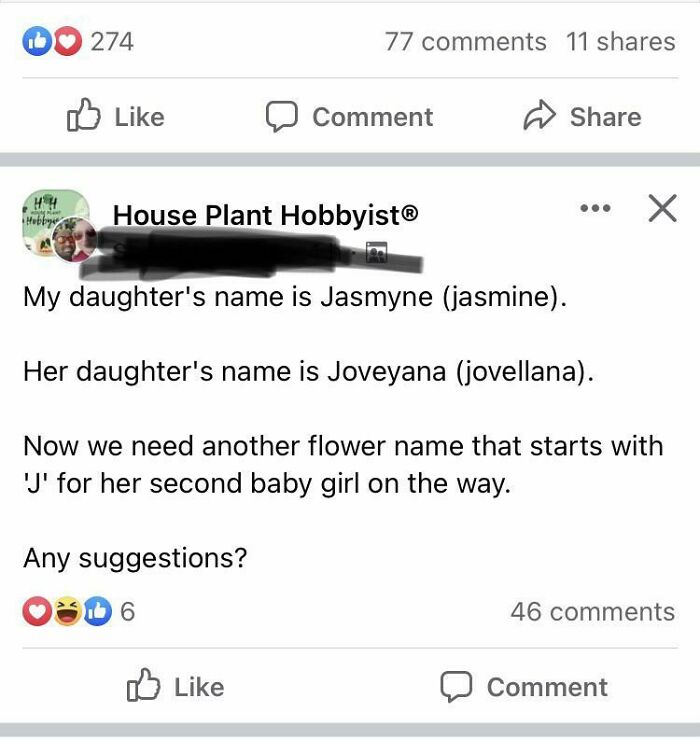700x740 pixels.
Task: Open the three-dot menu on the Jasmyne post
Action: point(596,208)
